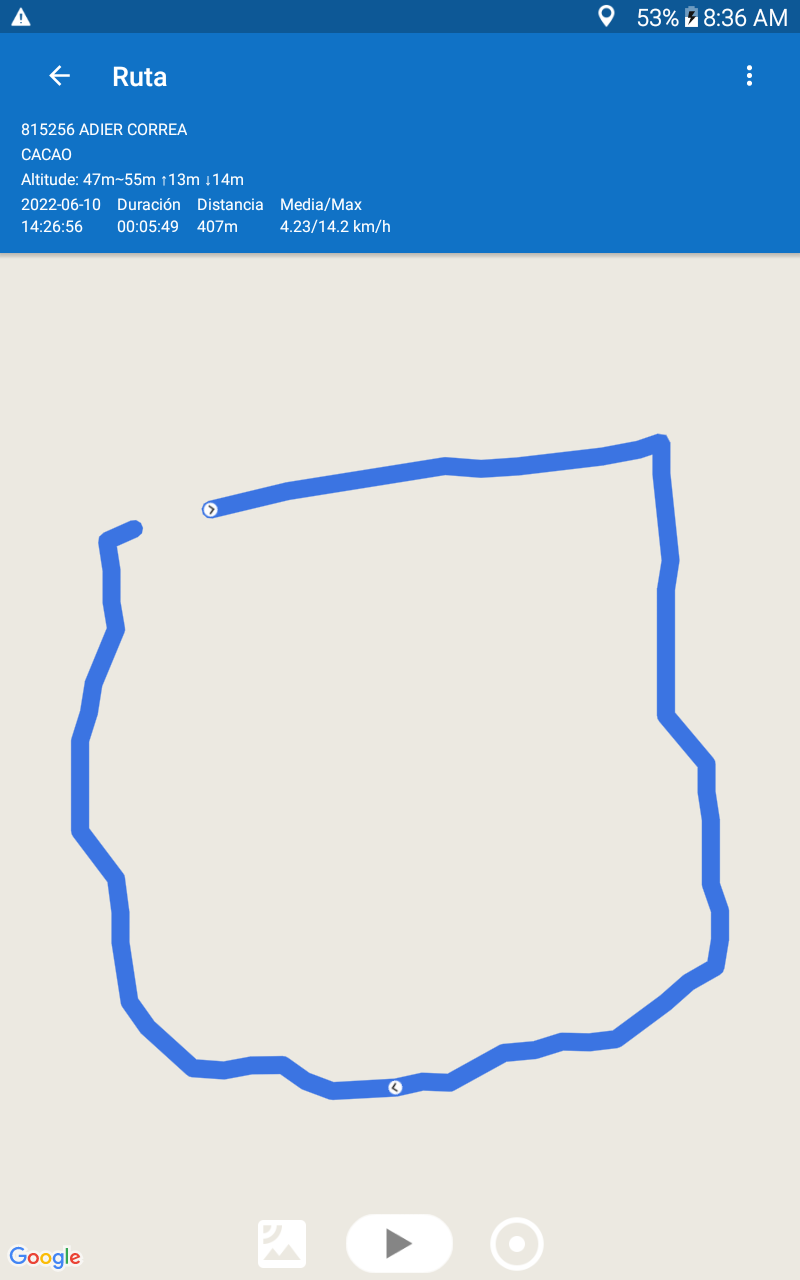The width and height of the screenshot is (800, 1280).
Task: Play the route animation
Action: point(399,1243)
